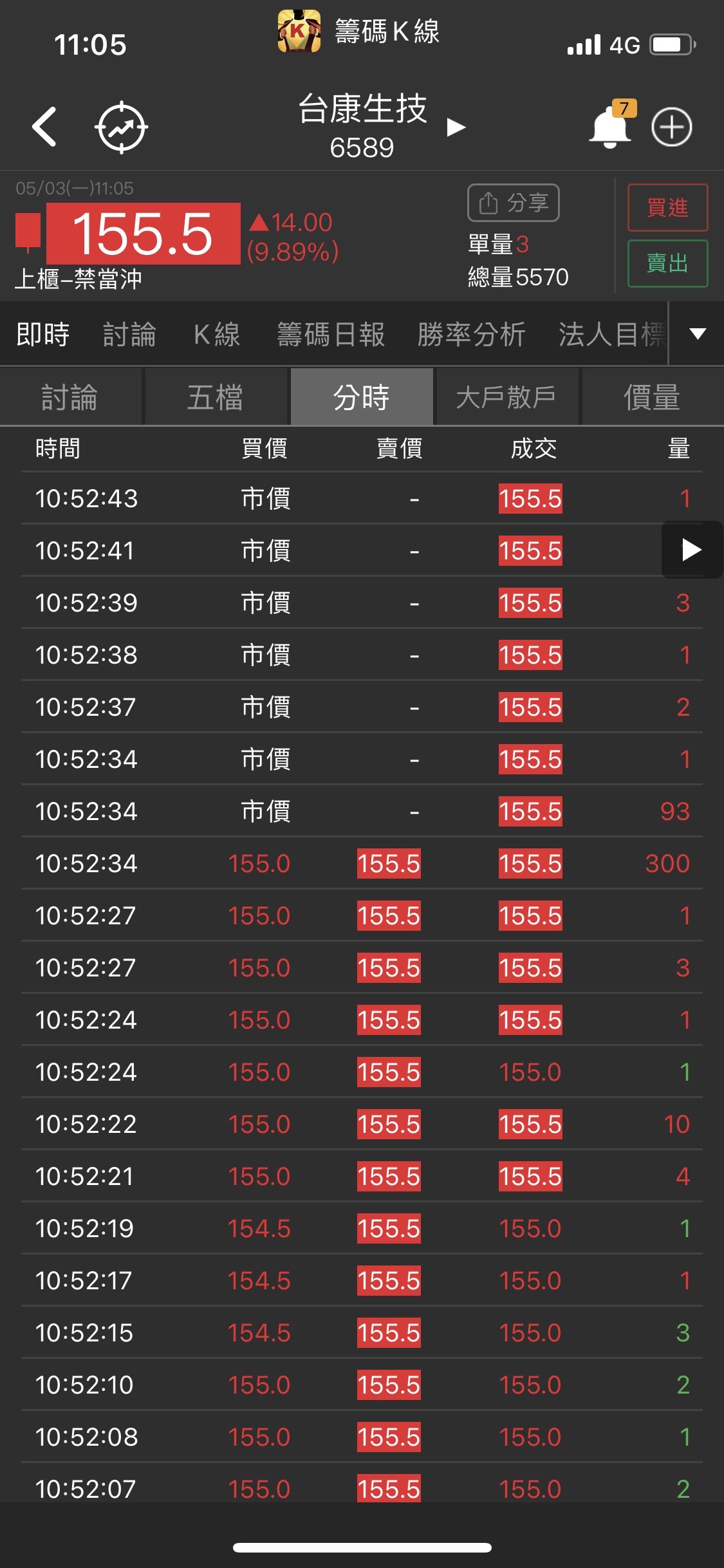The width and height of the screenshot is (724, 1568).
Task: Tap the 買進 buy button
Action: point(667,207)
